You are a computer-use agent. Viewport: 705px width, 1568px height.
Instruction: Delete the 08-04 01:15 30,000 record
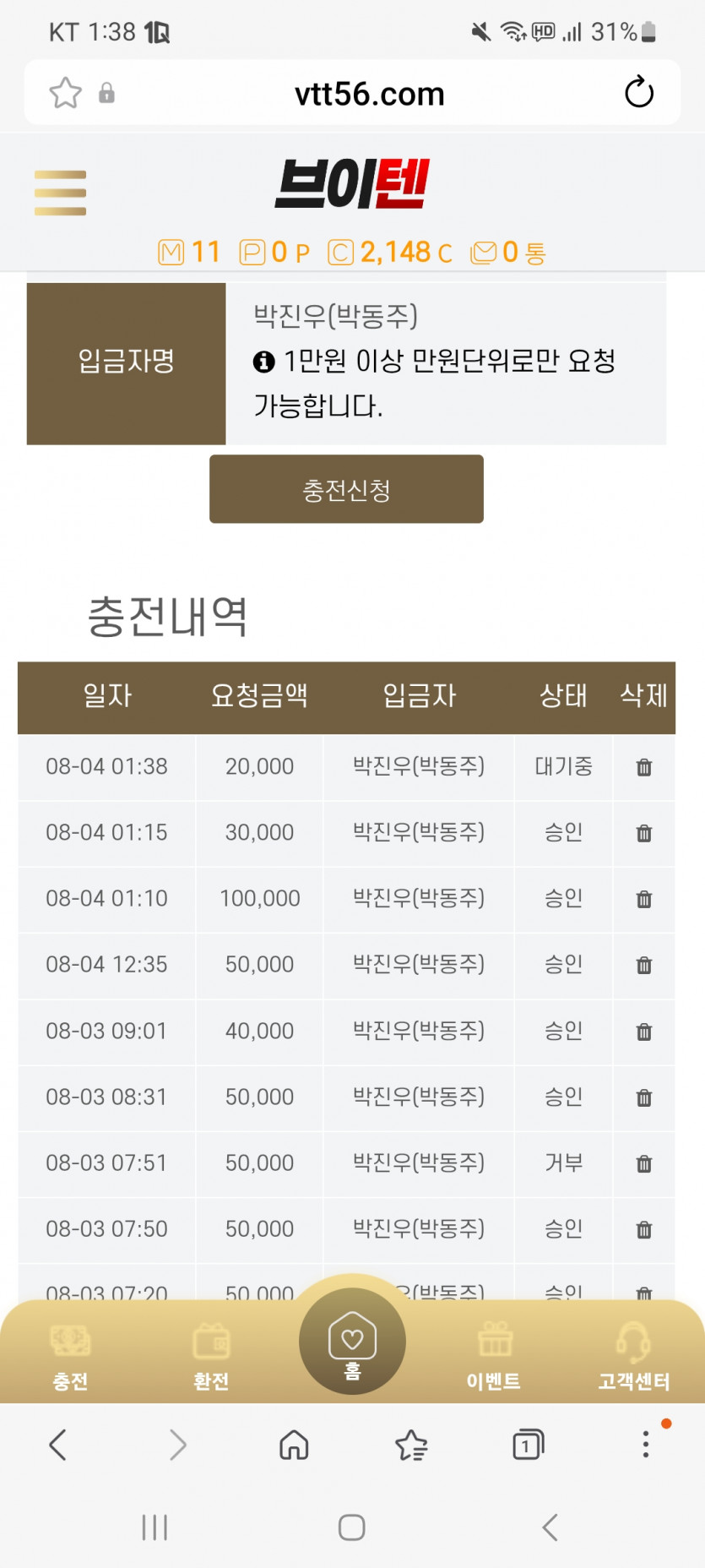coord(644,833)
